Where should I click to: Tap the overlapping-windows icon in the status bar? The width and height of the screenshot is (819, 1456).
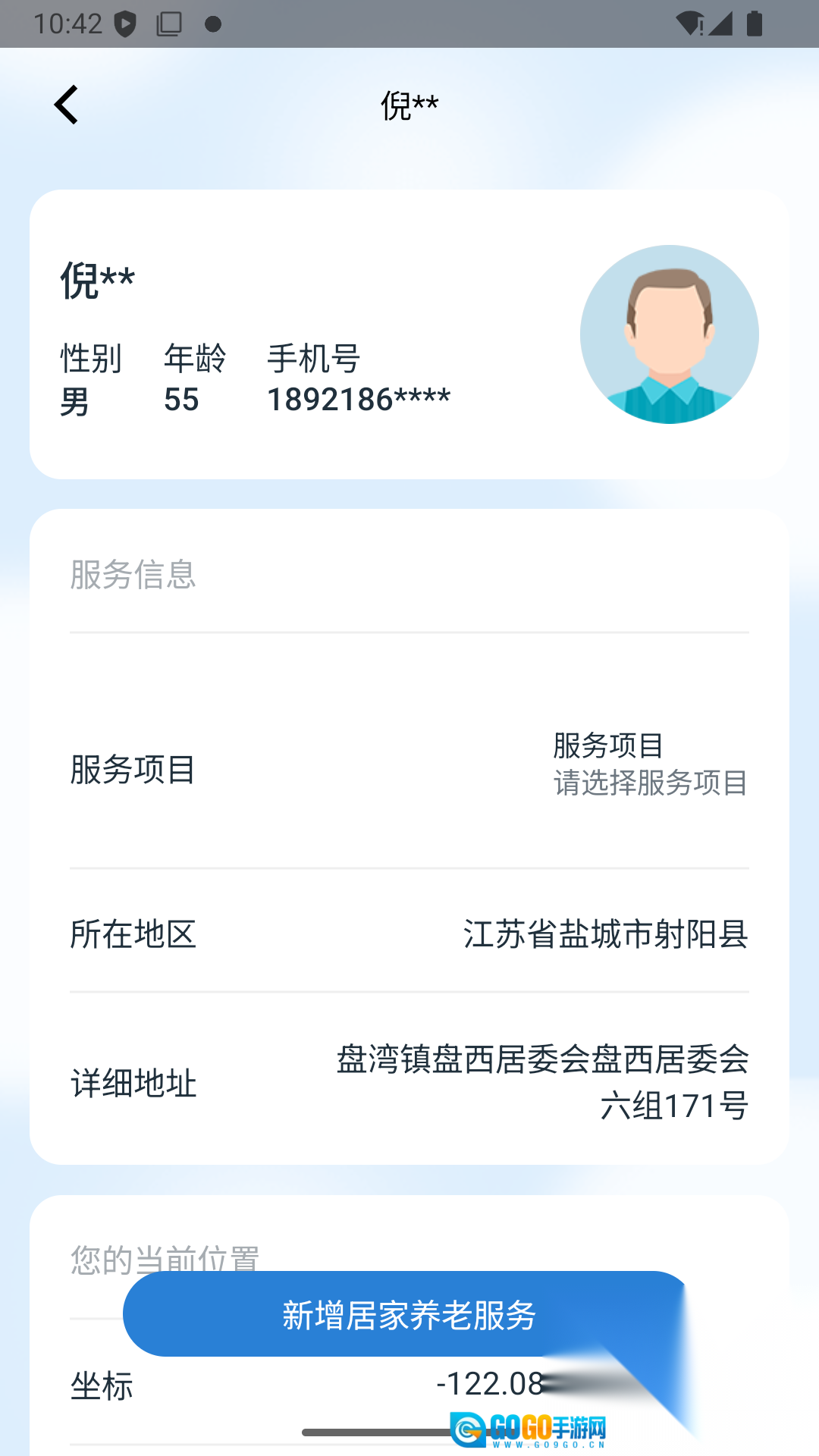pos(168,24)
